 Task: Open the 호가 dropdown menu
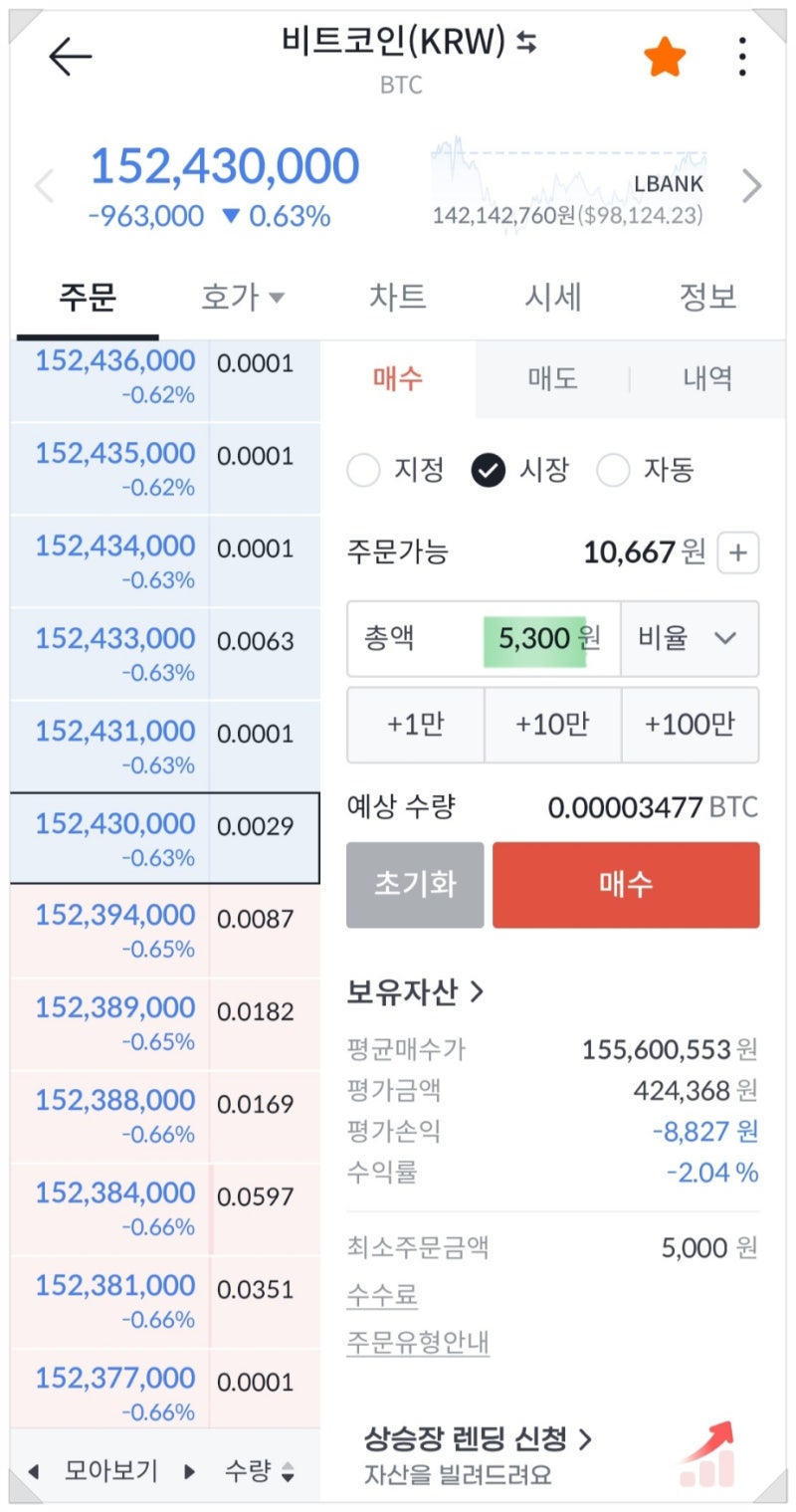tap(244, 297)
